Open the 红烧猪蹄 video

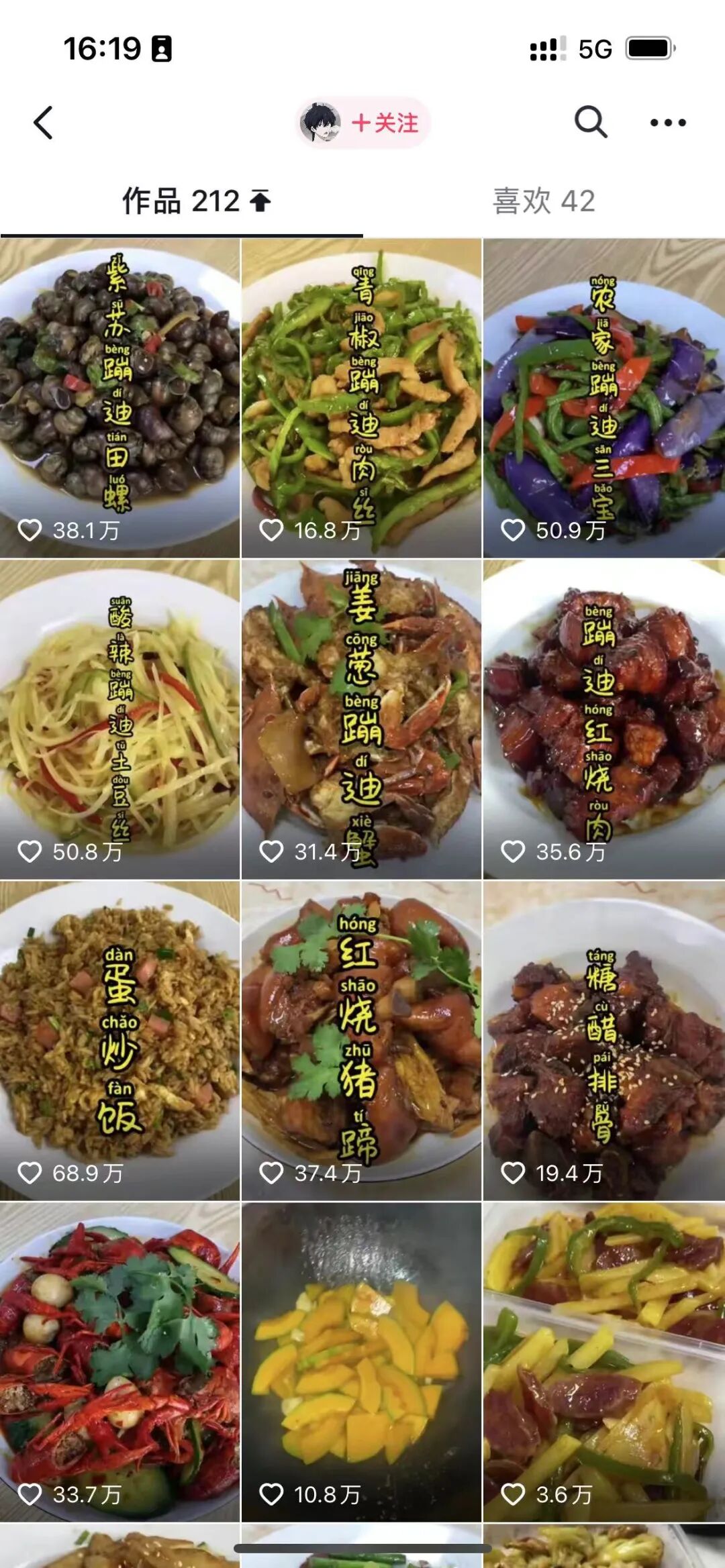[x=361, y=1041]
